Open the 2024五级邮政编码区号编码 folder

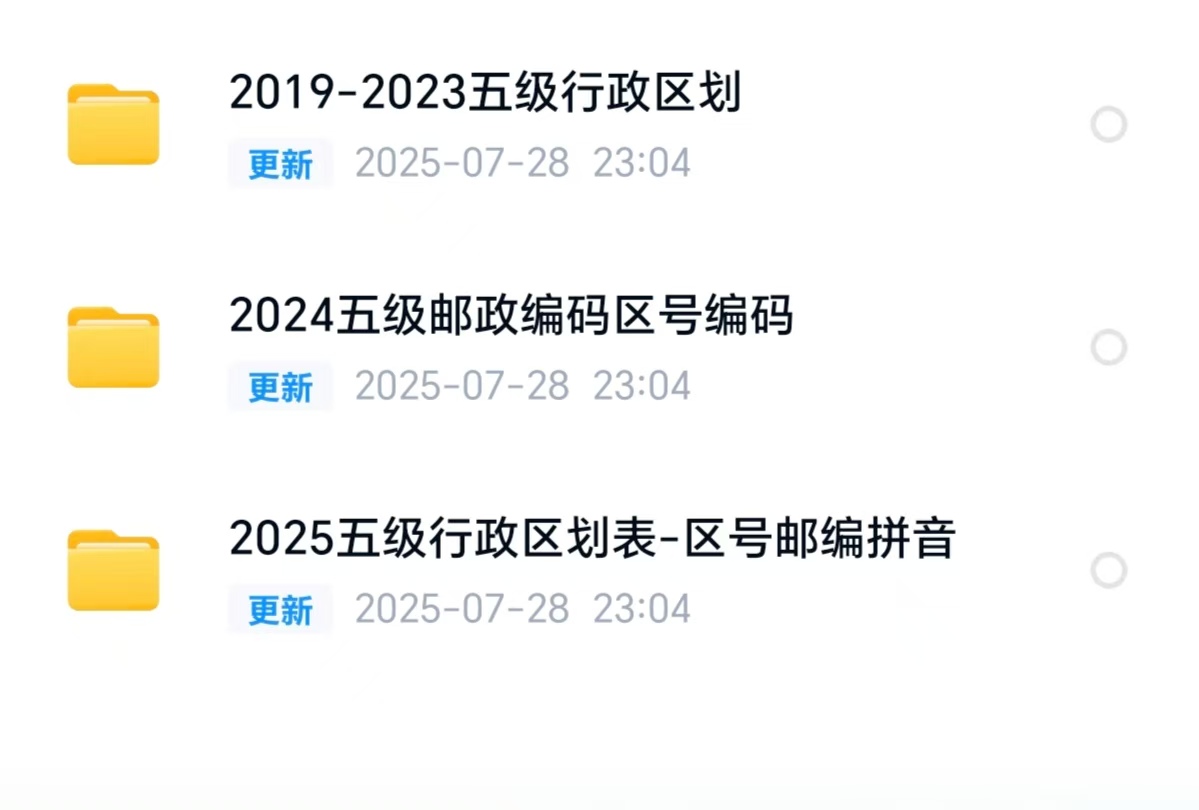[510, 317]
